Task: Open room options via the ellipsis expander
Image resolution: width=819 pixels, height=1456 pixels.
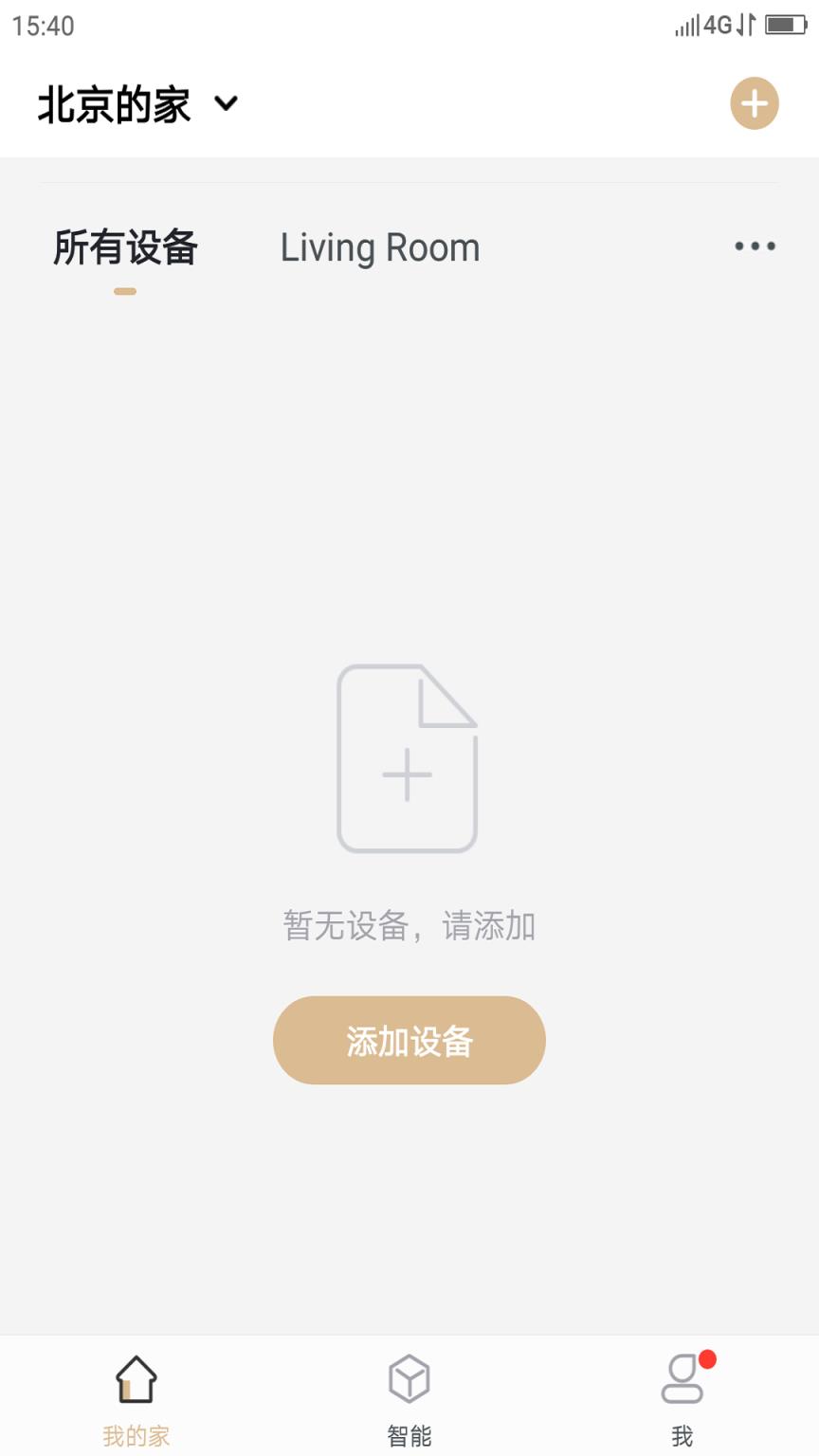Action: (x=754, y=246)
